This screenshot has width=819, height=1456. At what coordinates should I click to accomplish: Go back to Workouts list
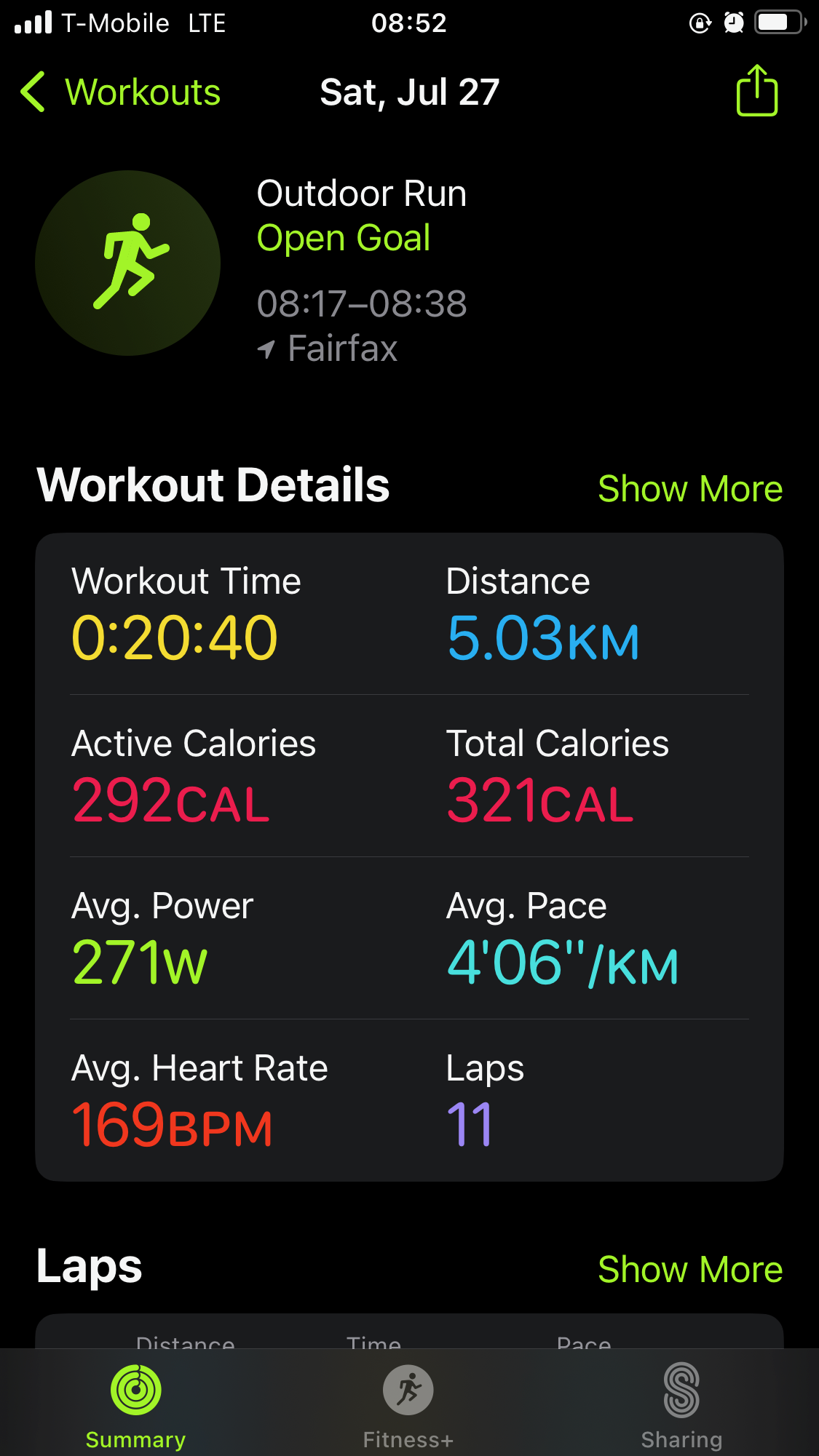(x=120, y=92)
